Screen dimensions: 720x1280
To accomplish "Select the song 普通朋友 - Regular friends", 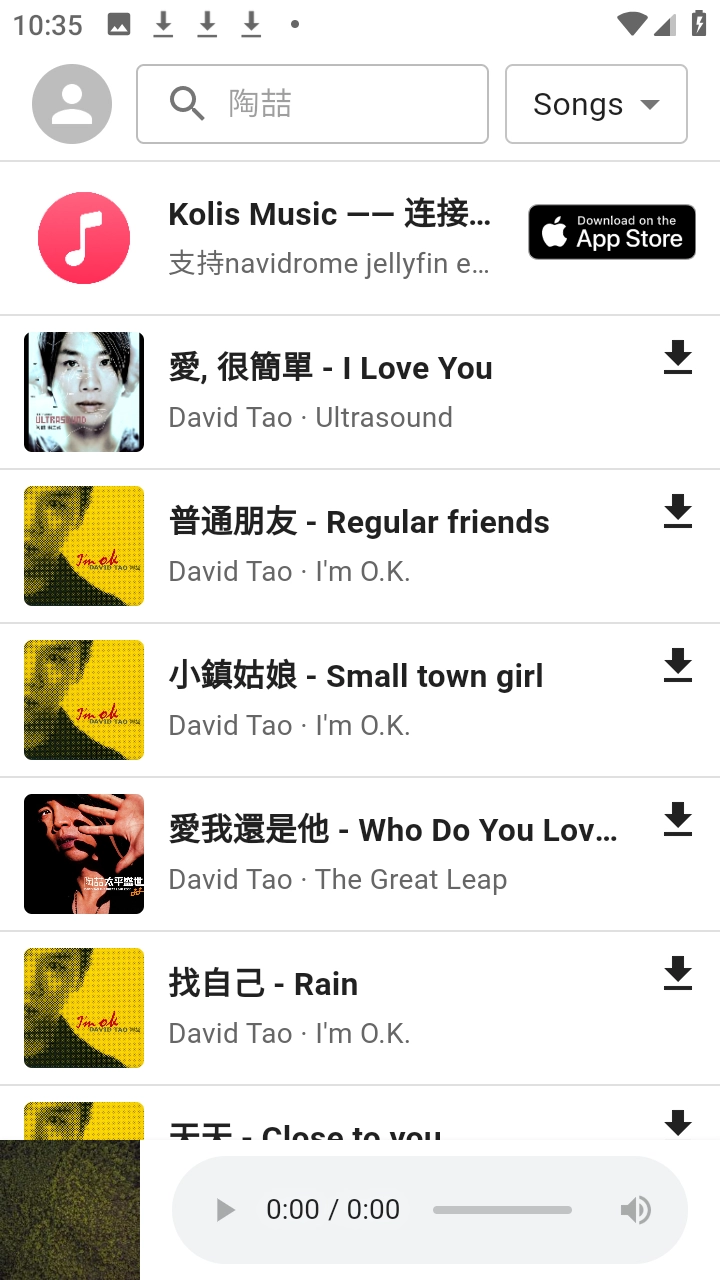I will [x=360, y=521].
